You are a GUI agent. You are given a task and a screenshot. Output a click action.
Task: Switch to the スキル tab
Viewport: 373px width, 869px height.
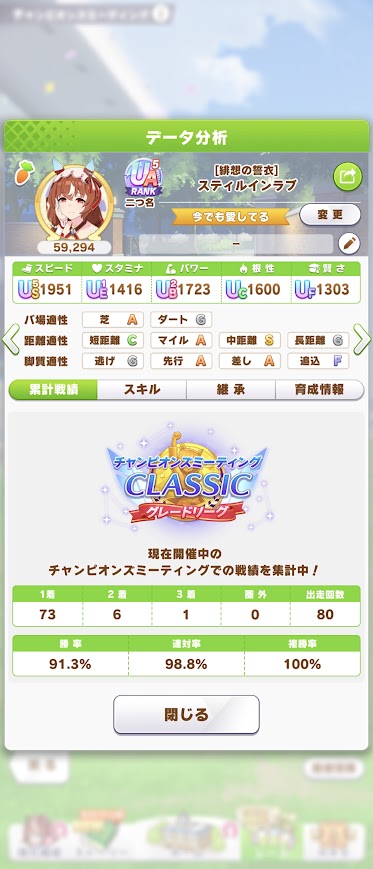(x=142, y=390)
